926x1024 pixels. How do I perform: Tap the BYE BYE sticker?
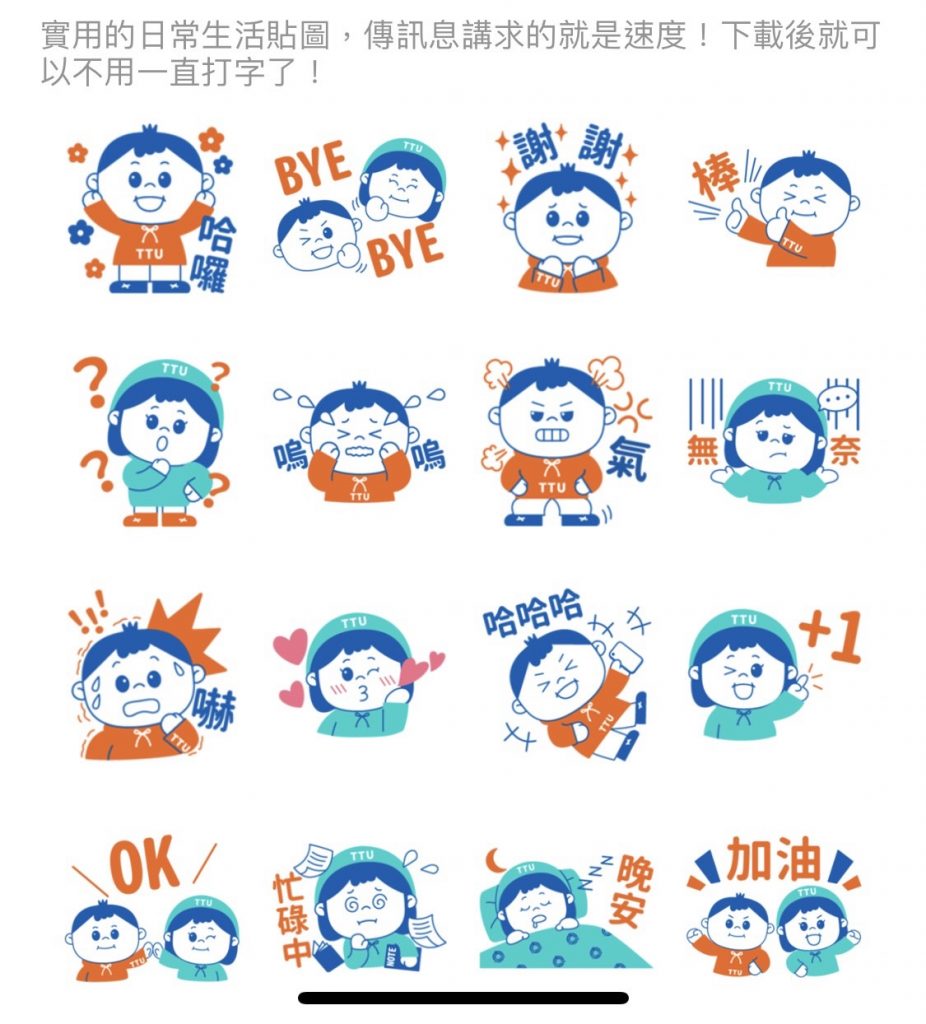tap(359, 208)
